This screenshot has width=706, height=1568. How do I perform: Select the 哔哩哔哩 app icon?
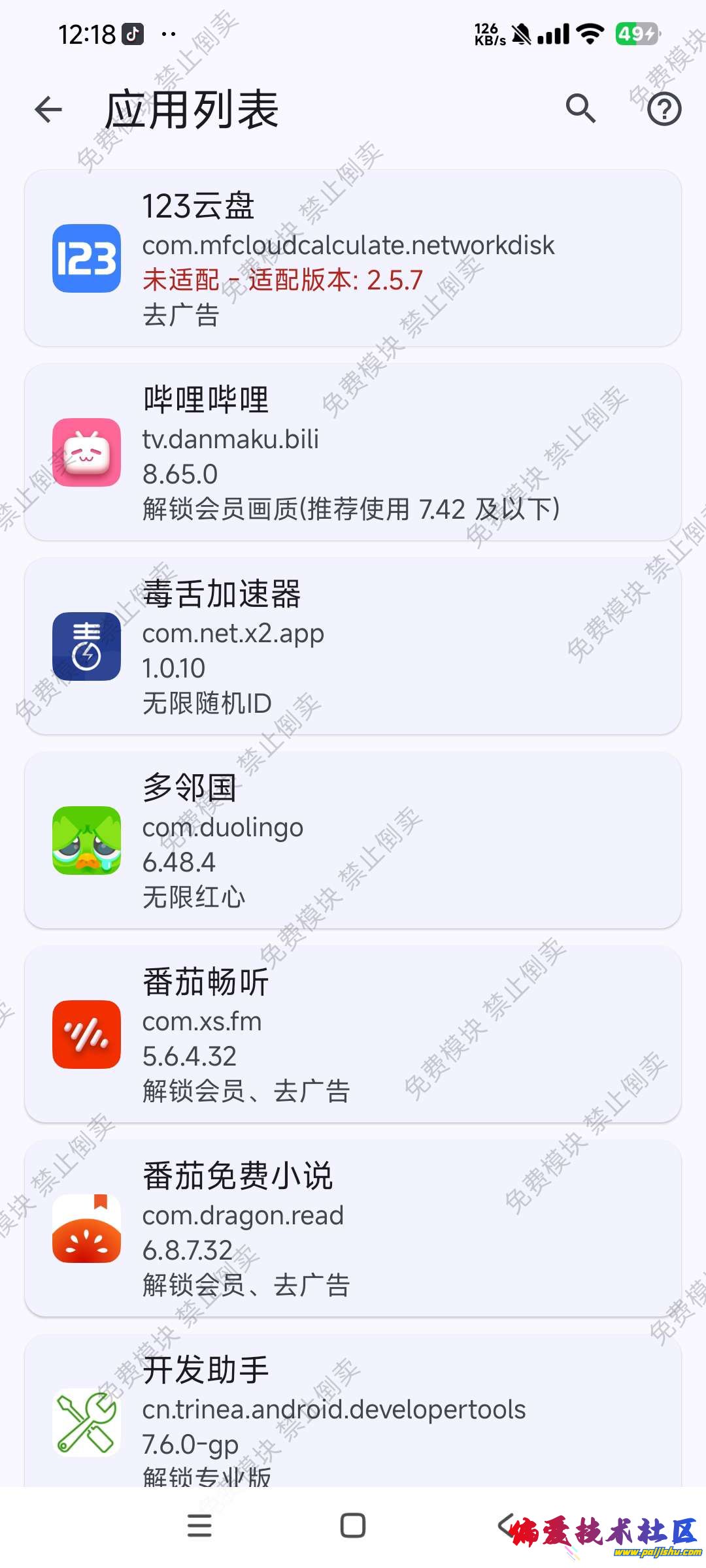86,453
